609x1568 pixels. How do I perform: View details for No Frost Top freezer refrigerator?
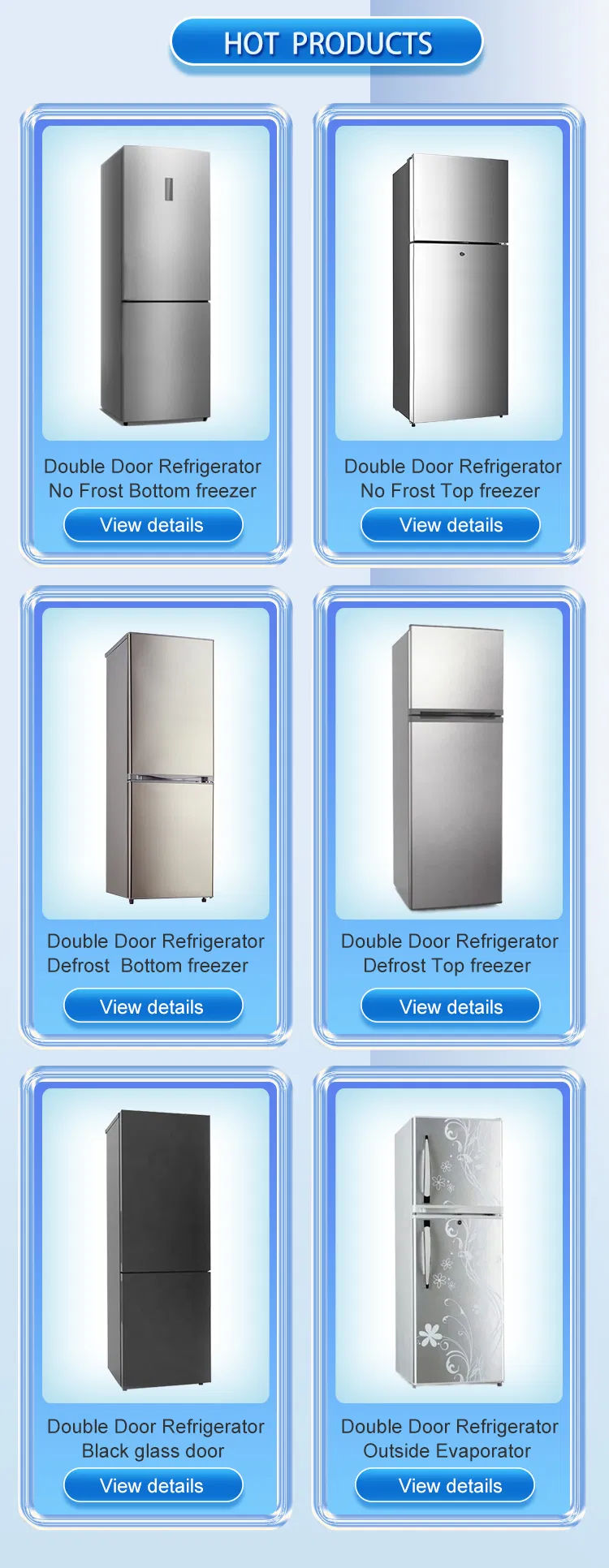(x=449, y=525)
